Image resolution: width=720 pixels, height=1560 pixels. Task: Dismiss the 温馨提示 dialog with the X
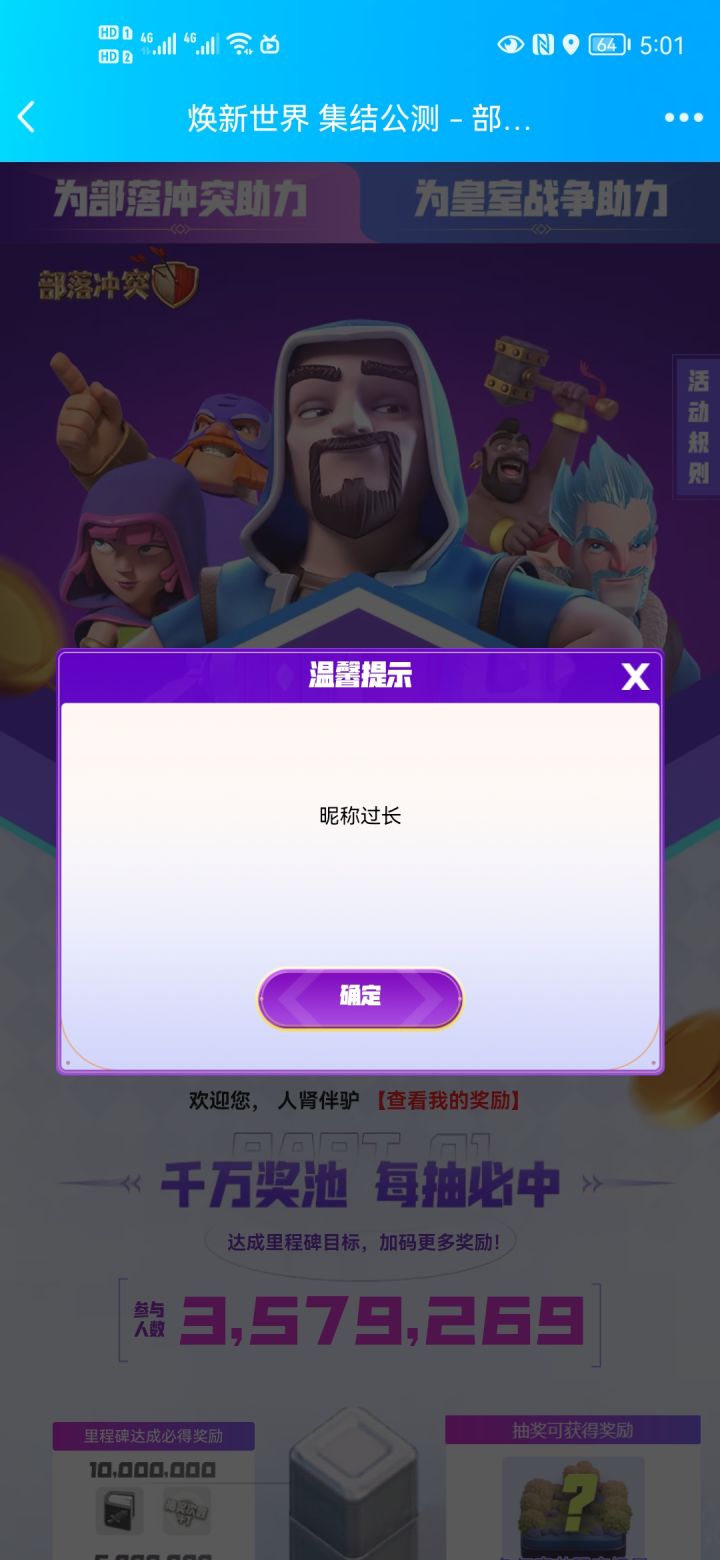(635, 677)
